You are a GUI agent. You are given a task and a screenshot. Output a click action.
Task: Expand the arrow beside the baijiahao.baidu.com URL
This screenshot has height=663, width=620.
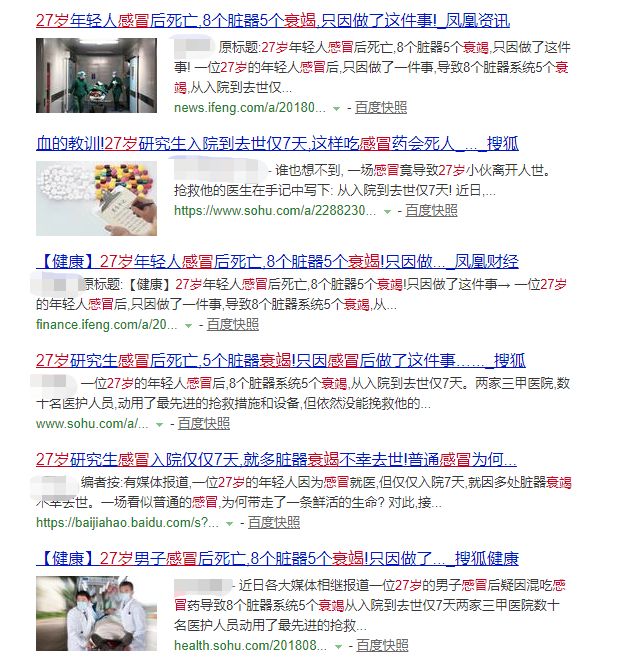pyautogui.click(x=229, y=523)
